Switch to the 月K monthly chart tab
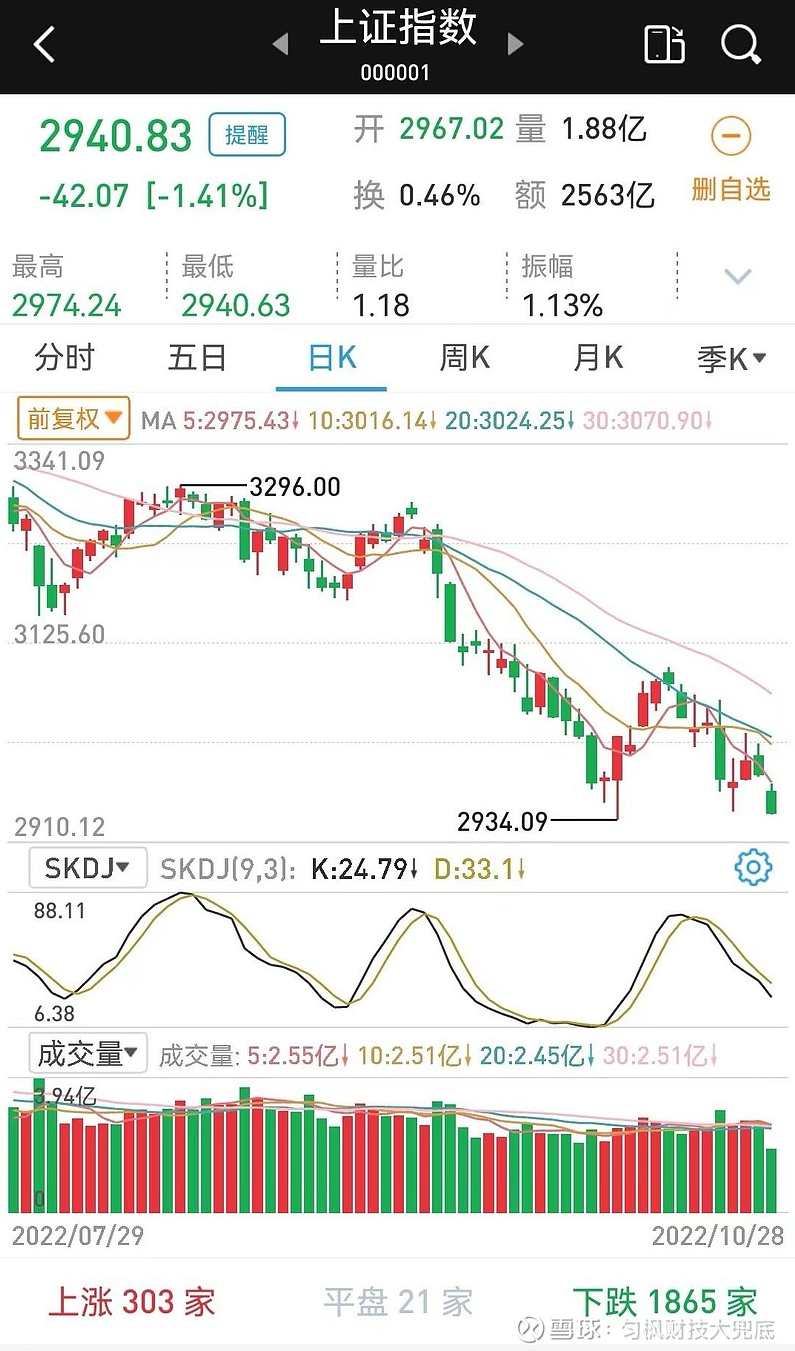This screenshot has width=795, height=1351. pyautogui.click(x=597, y=357)
